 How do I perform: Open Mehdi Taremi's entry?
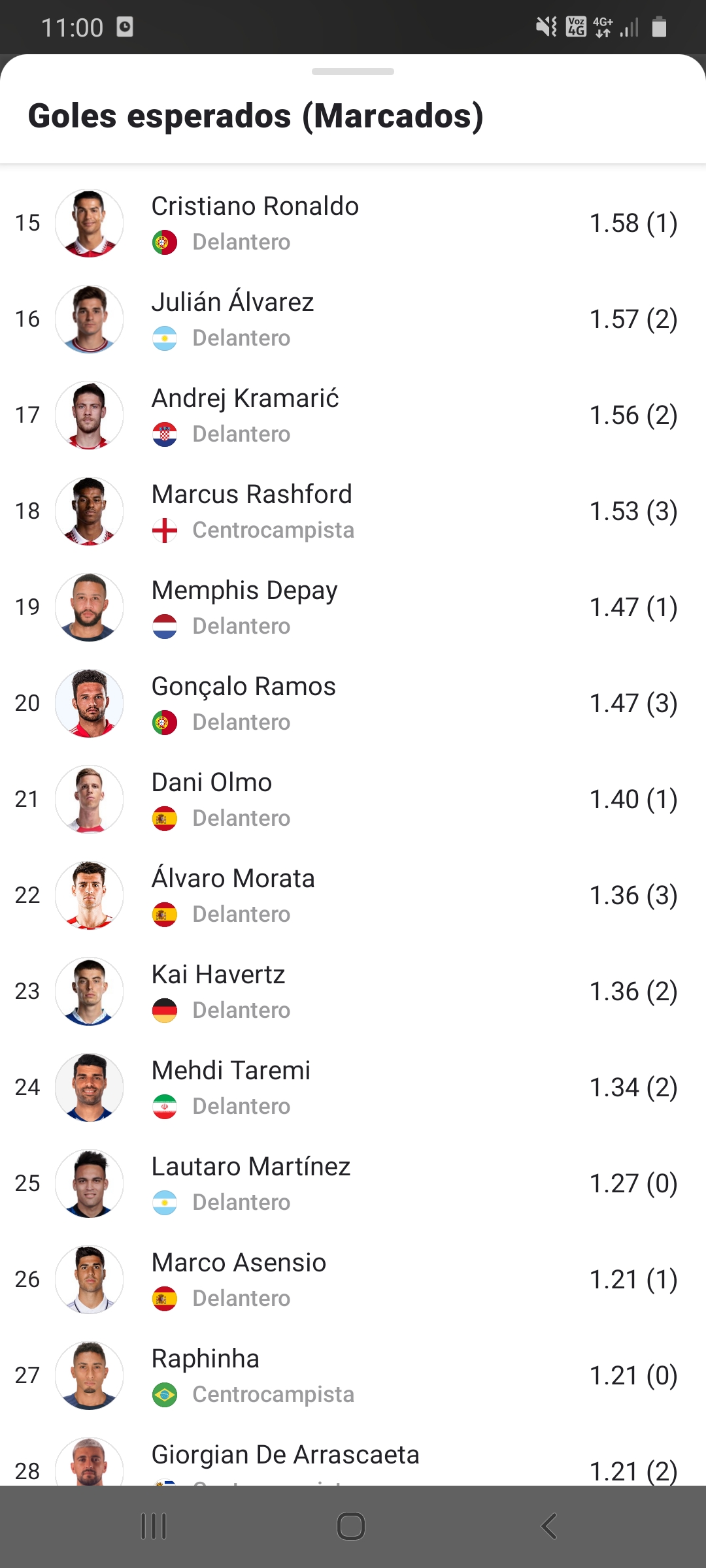[353, 1087]
